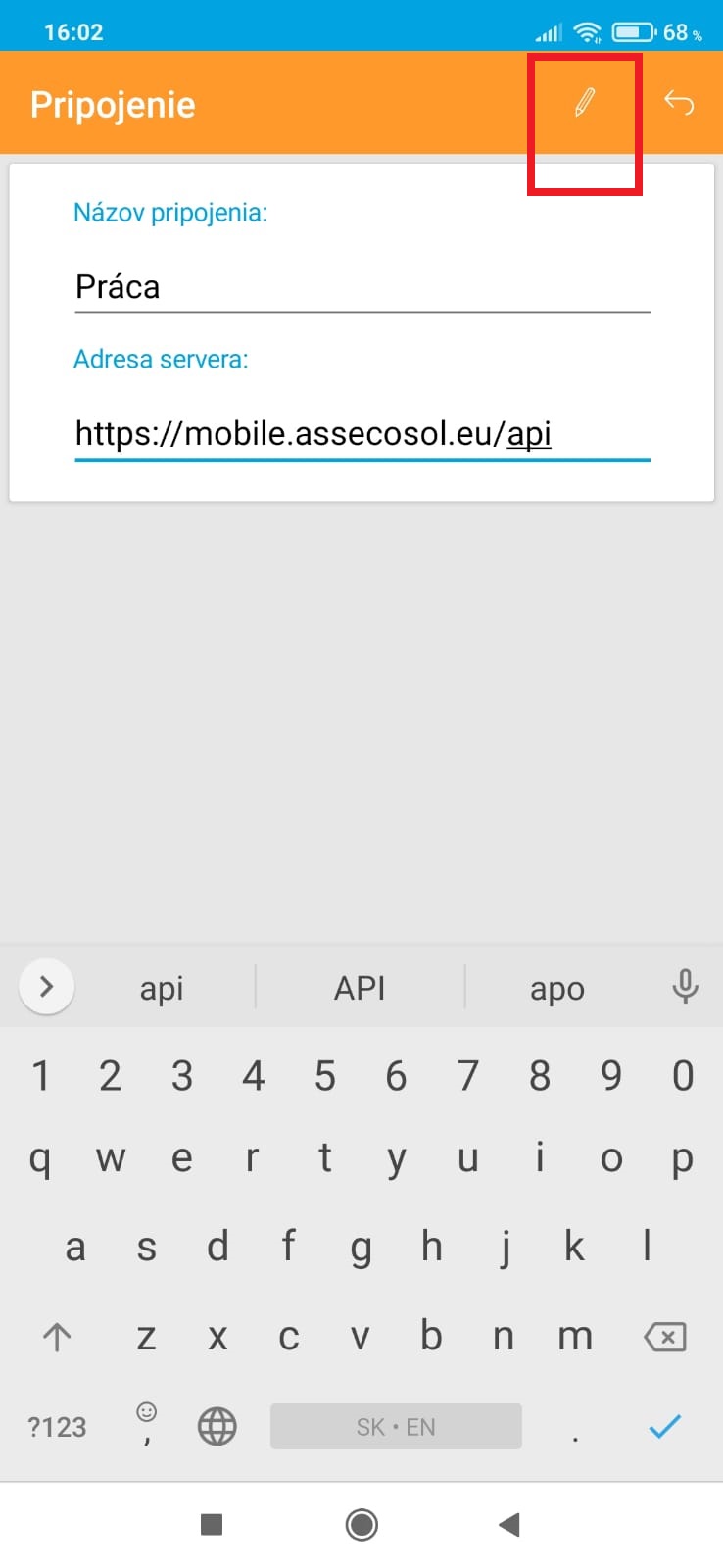This screenshot has height=1568, width=723.
Task: Choose the 'API' keyboard suggestion
Action: (x=360, y=988)
